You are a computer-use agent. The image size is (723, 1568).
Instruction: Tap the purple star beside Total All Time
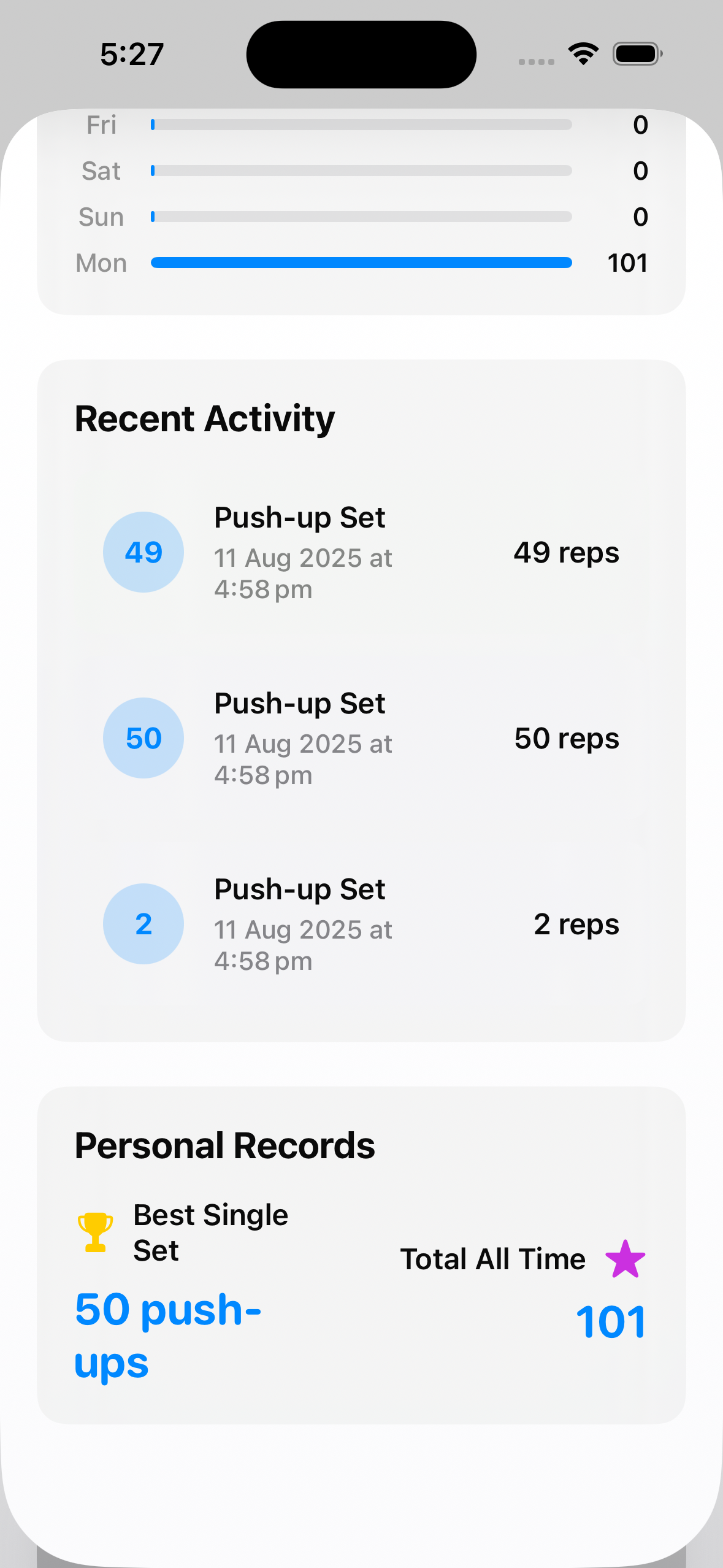625,1258
